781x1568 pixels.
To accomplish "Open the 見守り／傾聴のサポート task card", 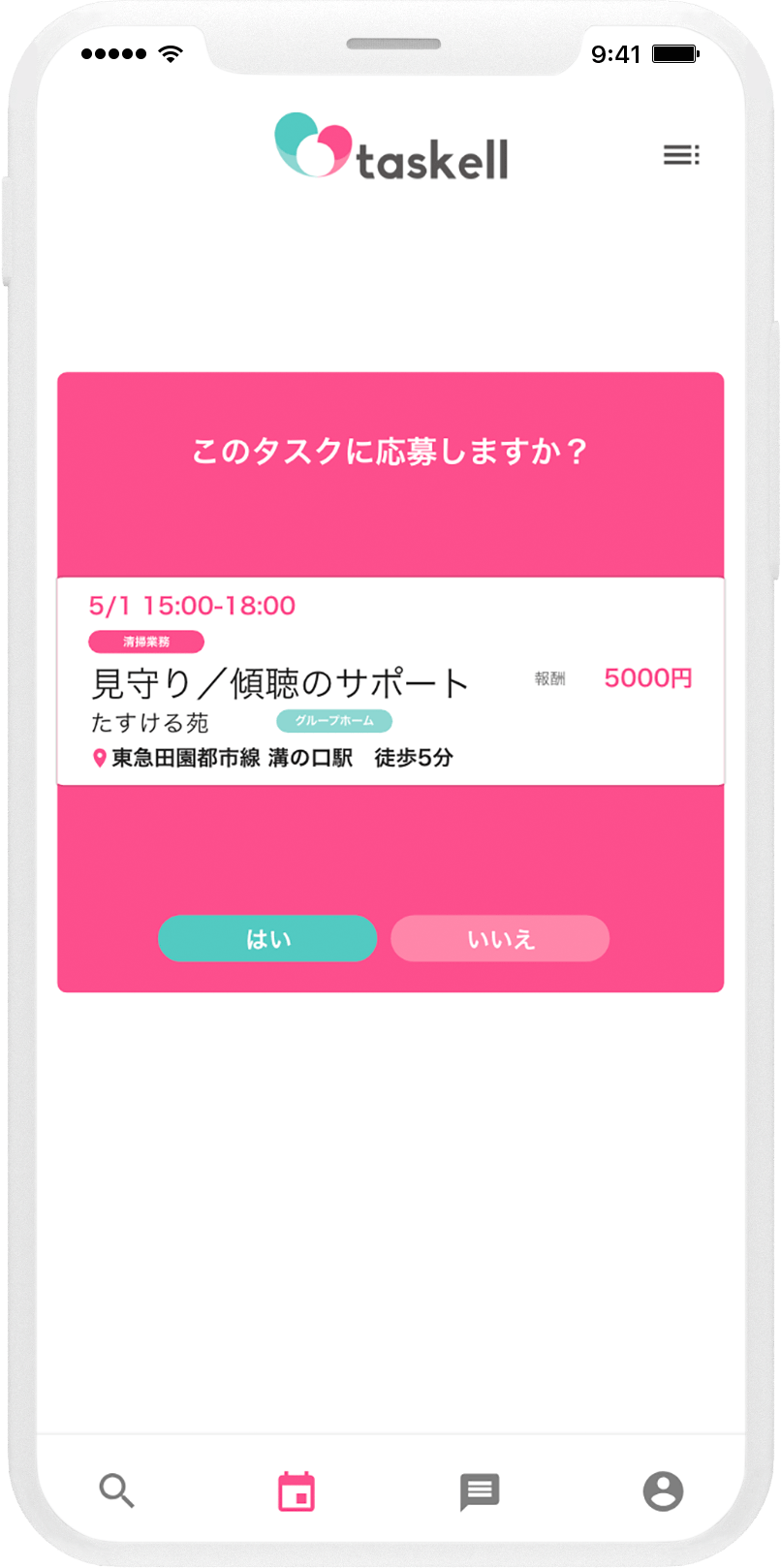I will click(390, 681).
